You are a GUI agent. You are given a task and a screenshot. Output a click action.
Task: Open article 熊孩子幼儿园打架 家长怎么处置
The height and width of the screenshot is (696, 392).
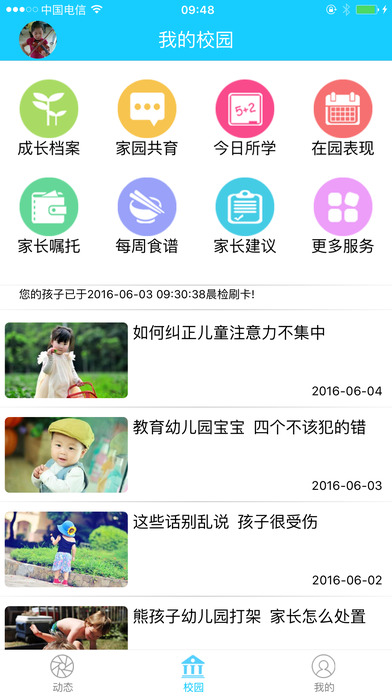196,625
